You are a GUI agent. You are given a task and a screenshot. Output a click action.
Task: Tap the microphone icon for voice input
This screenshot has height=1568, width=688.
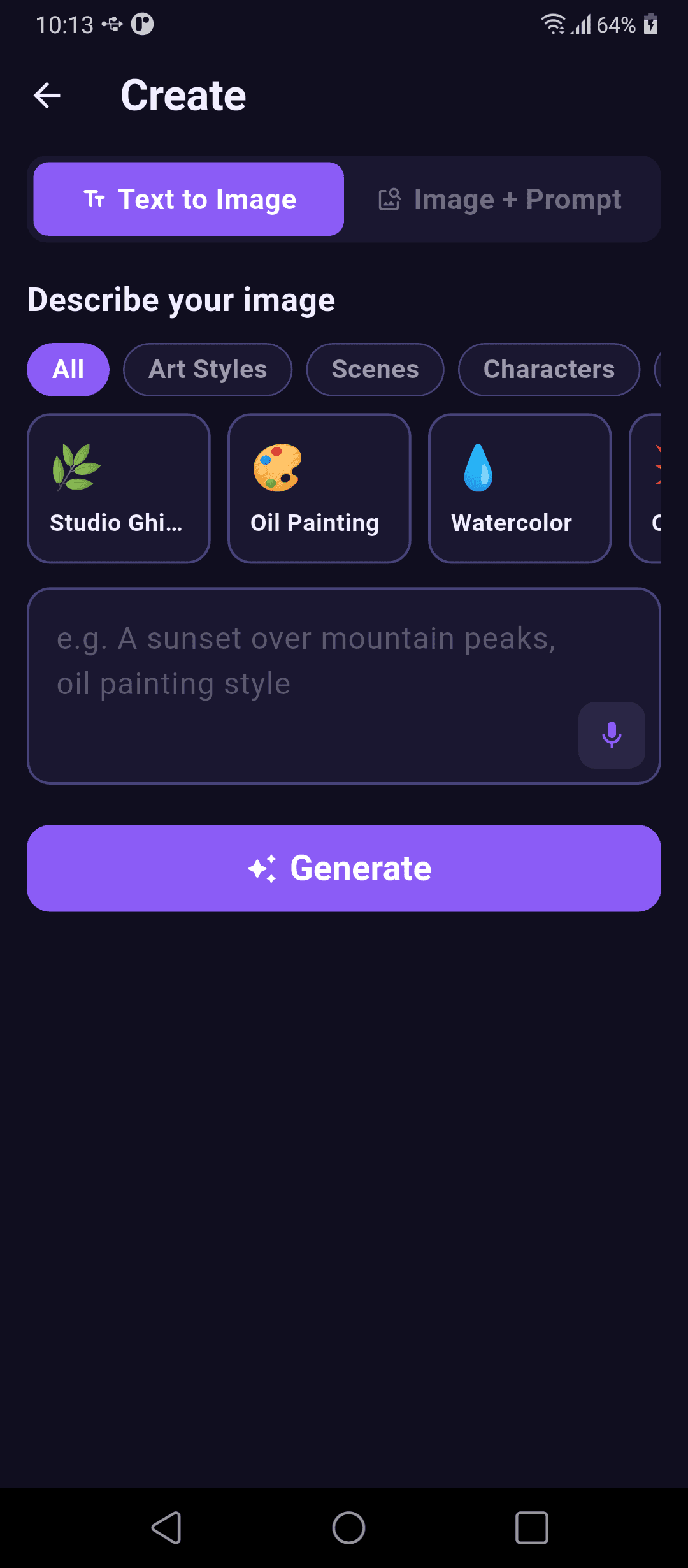tap(611, 736)
